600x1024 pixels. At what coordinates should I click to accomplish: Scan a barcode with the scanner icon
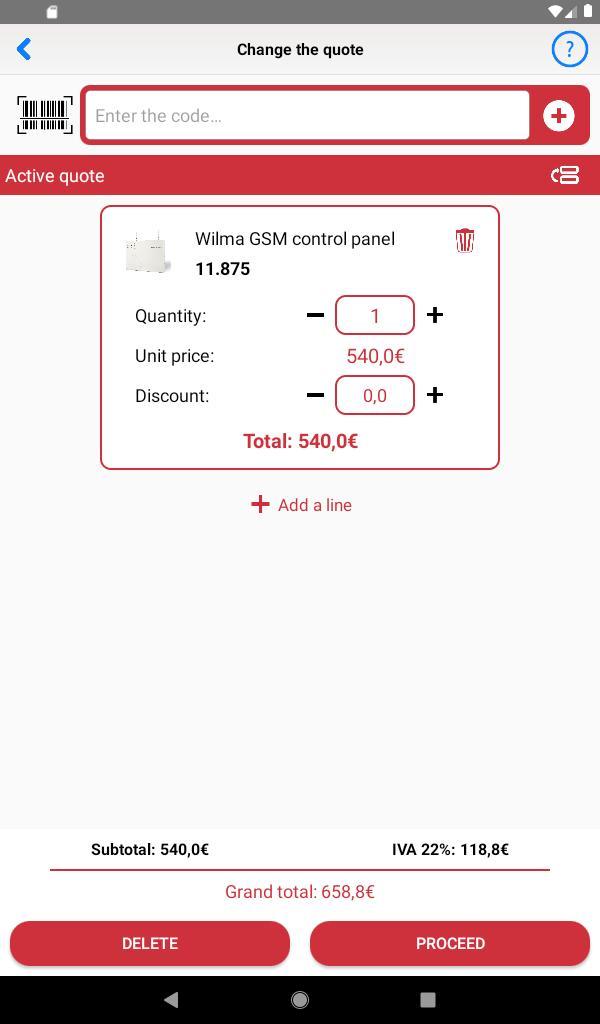coord(45,115)
